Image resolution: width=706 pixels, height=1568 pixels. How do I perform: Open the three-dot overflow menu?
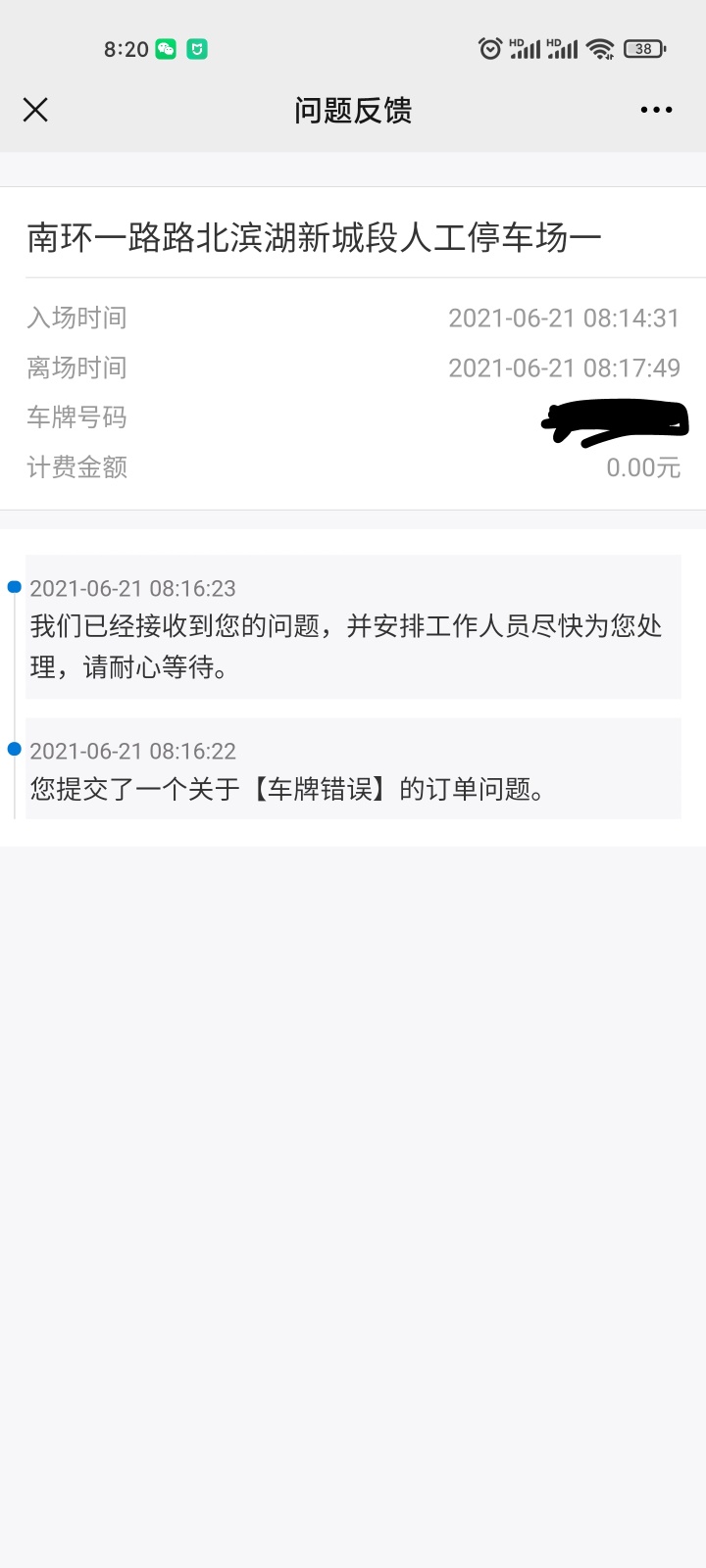[656, 110]
